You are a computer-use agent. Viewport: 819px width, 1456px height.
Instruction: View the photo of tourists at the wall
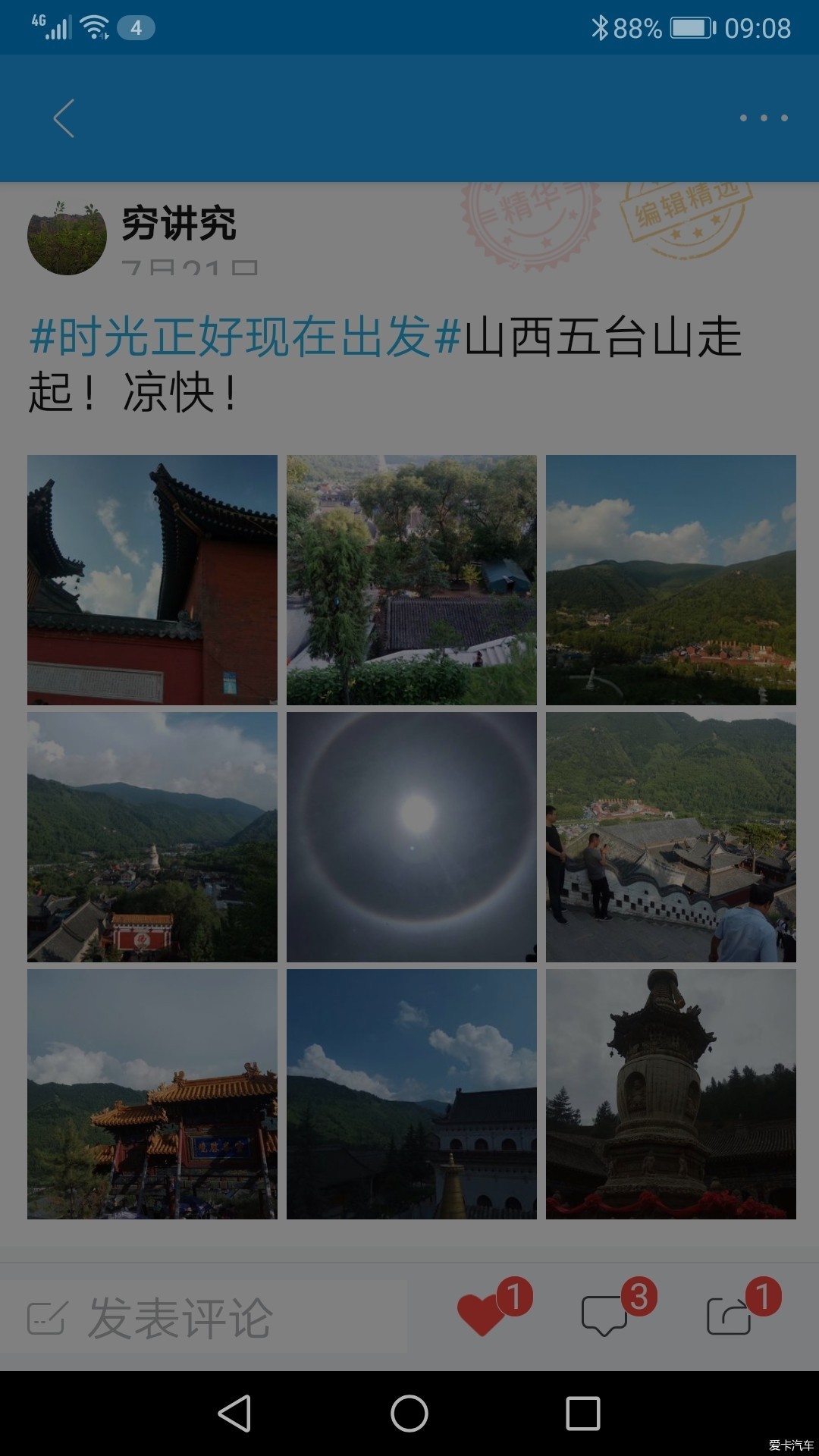coord(671,837)
